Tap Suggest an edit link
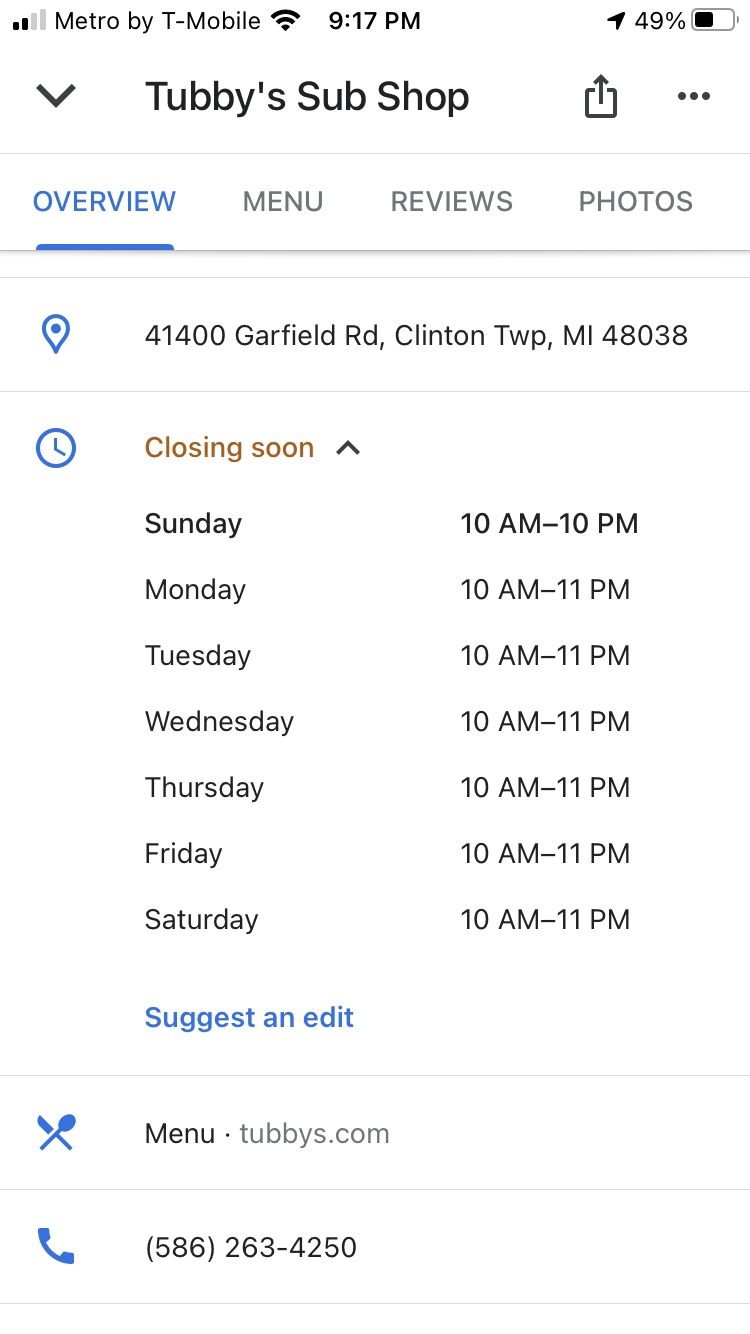 (249, 1018)
